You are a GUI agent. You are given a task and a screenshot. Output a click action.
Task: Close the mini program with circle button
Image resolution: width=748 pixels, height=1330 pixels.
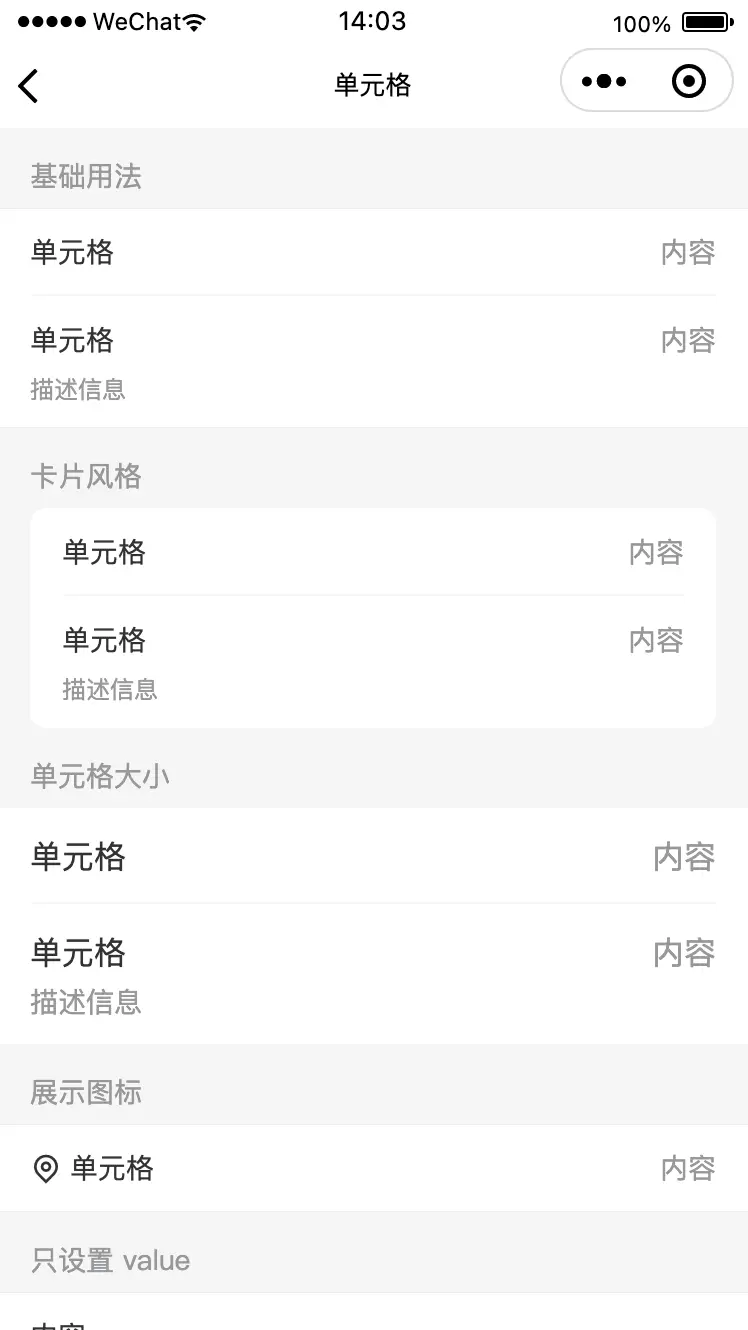point(689,81)
